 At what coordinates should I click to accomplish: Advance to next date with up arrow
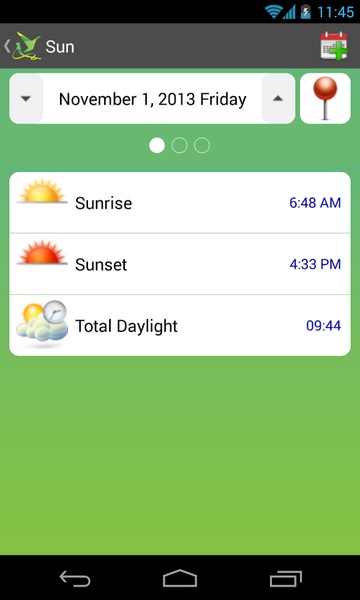(x=278, y=99)
